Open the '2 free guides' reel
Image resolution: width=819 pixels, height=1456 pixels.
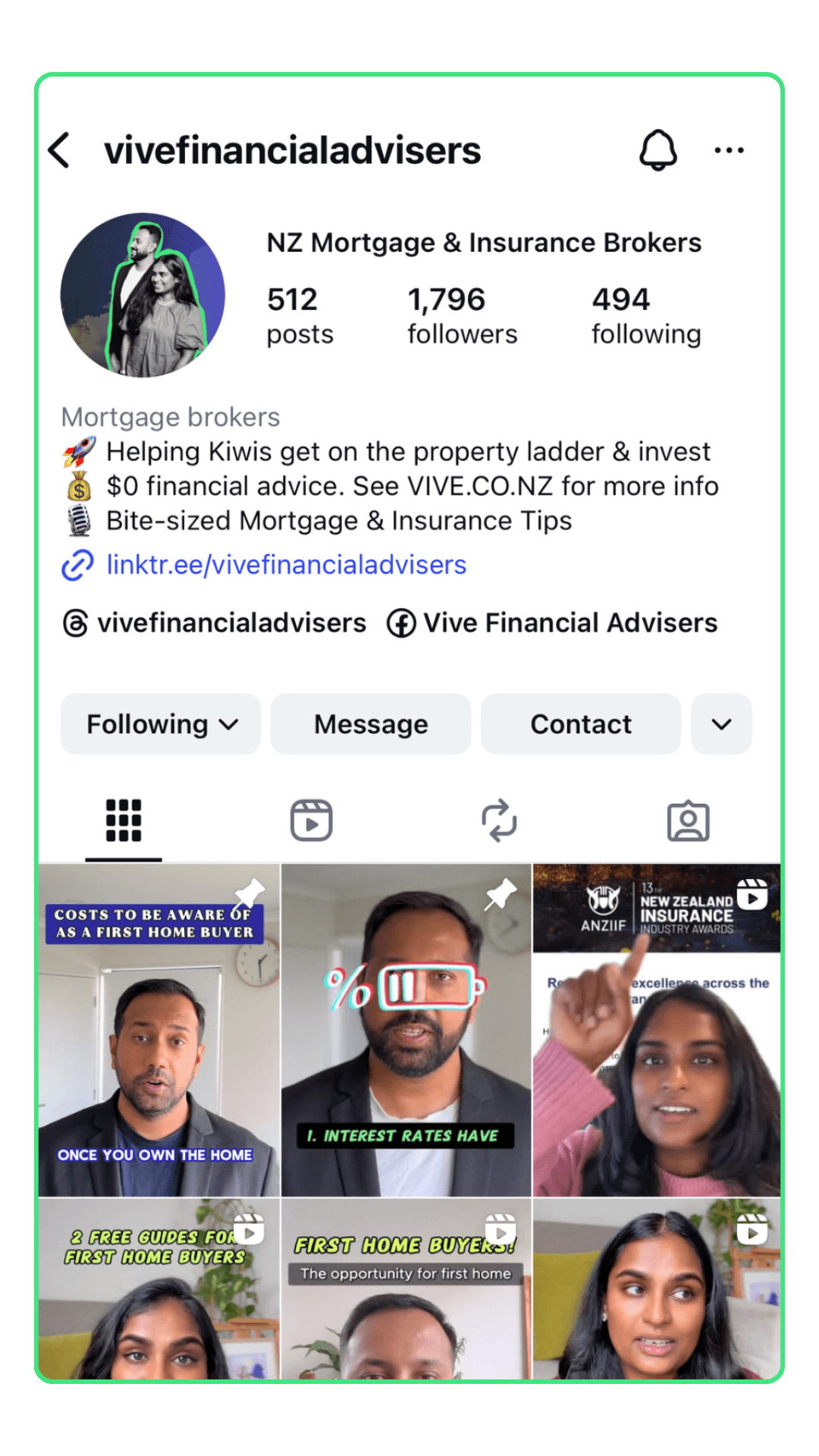159,1289
